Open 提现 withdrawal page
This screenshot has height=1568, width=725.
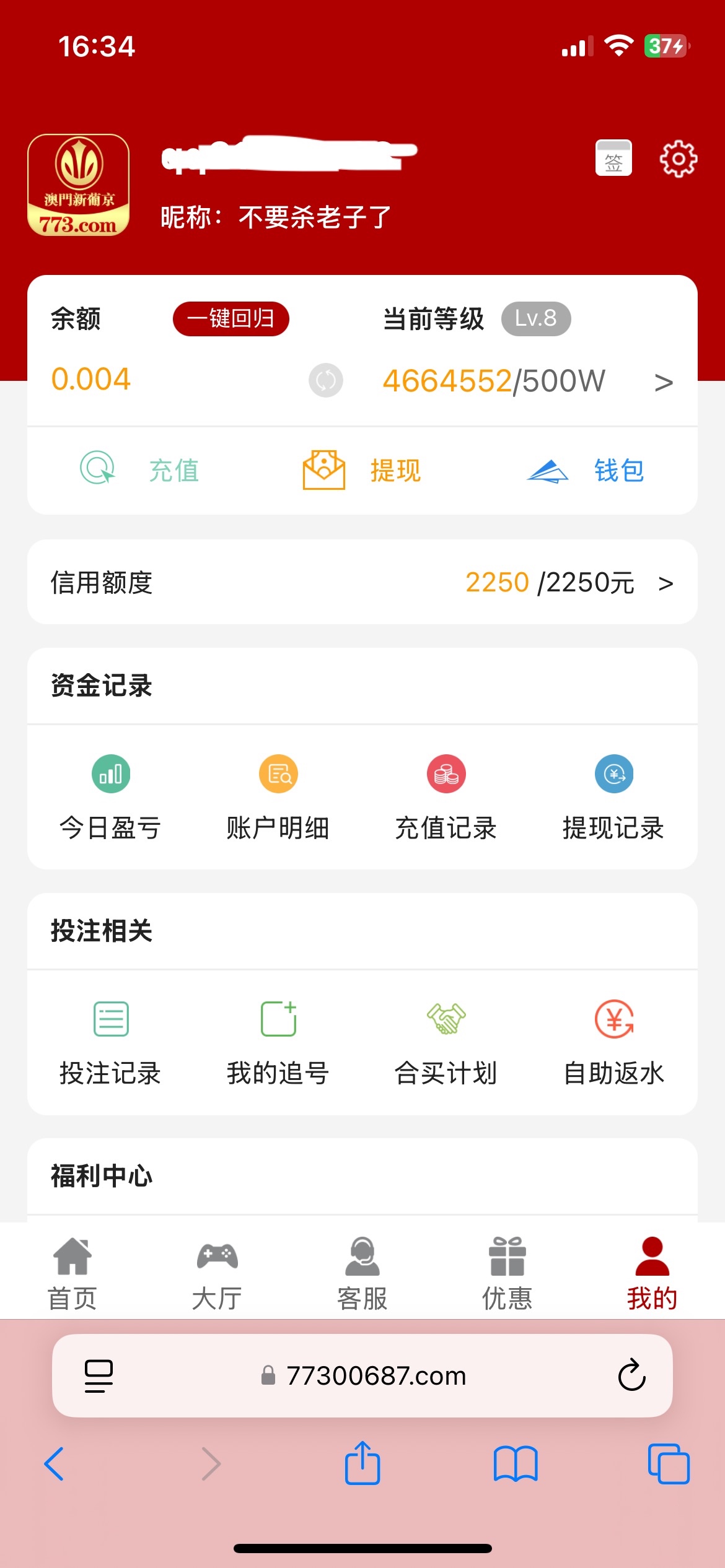[x=362, y=470]
